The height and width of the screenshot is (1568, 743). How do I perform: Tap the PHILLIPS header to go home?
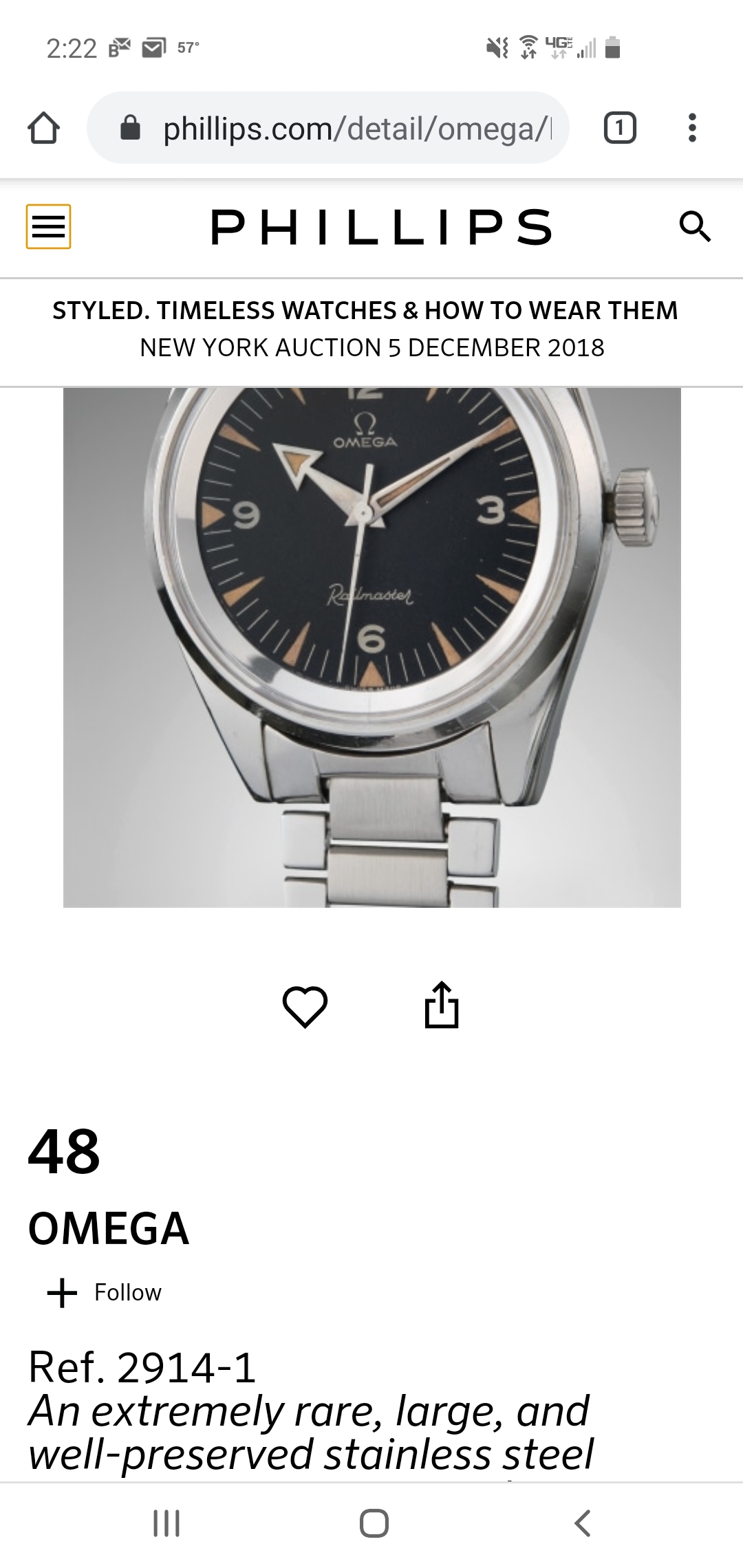click(380, 227)
